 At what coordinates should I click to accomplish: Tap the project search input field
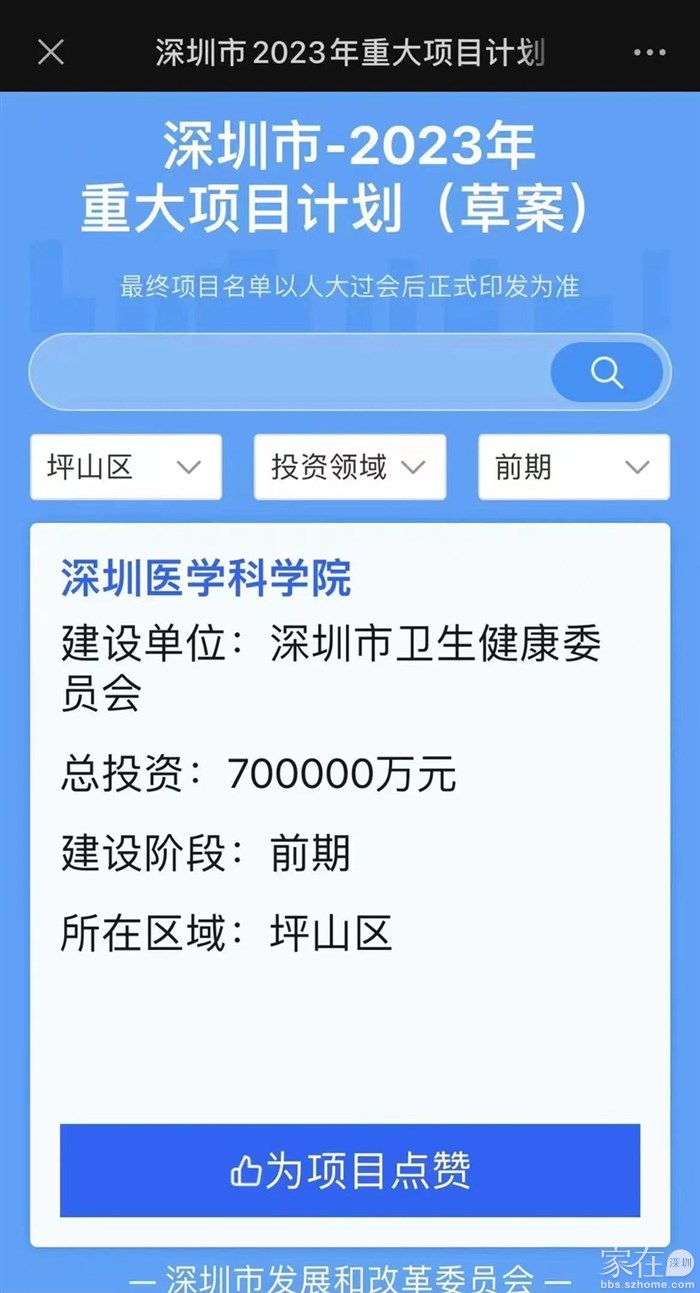[x=290, y=372]
